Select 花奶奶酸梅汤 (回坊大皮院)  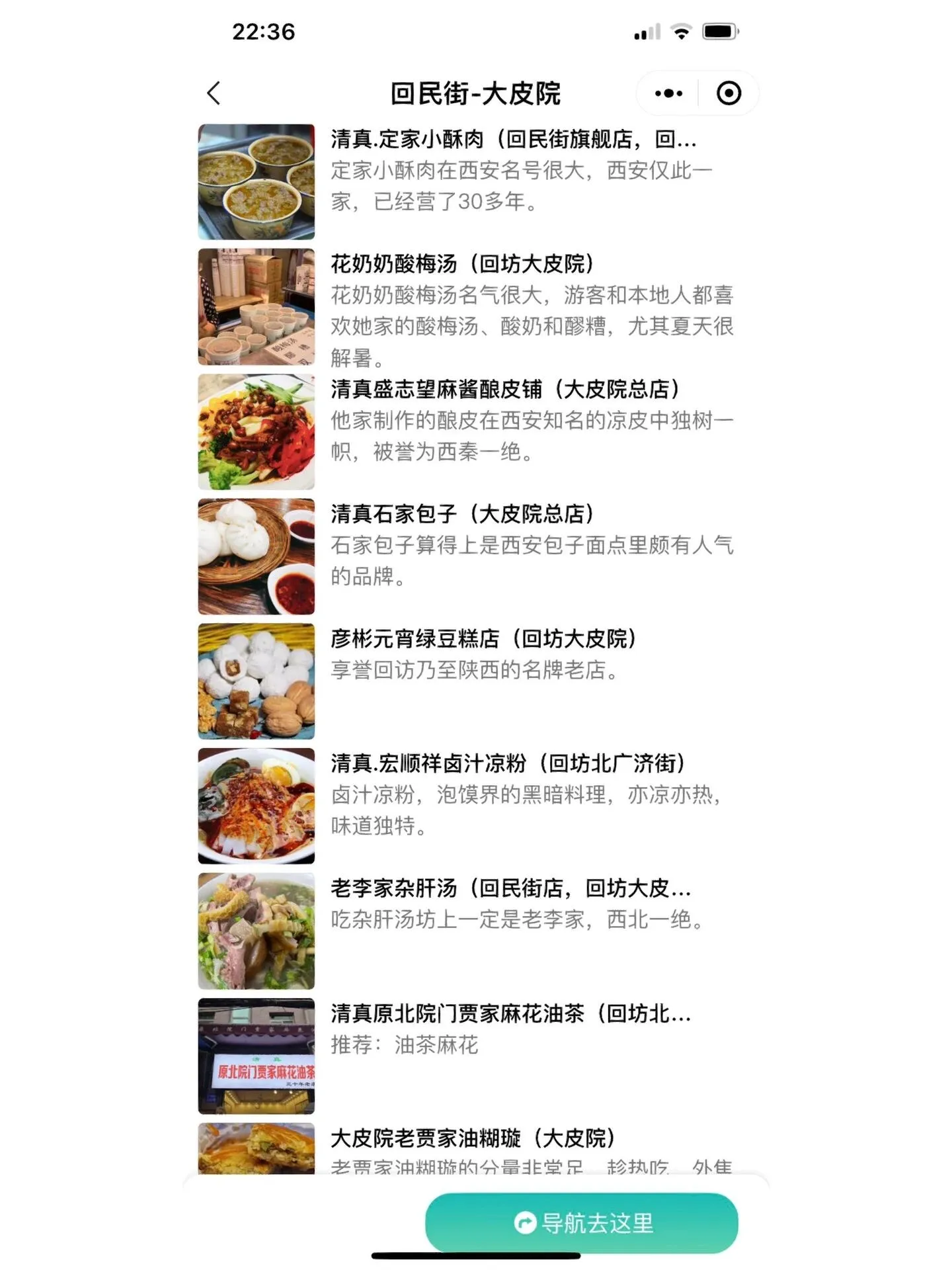point(461,264)
